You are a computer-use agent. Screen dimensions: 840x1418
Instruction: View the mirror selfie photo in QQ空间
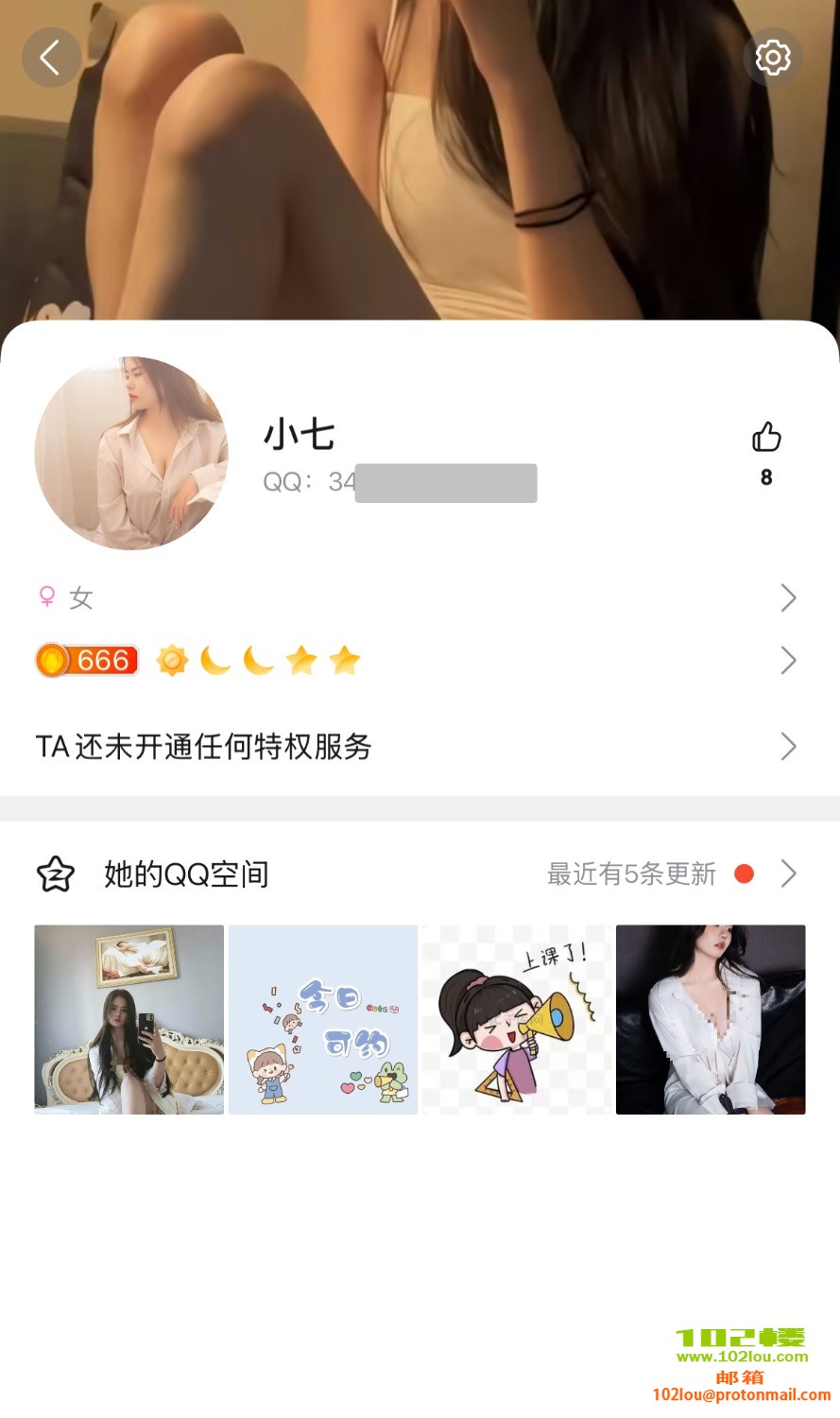[x=129, y=1019]
